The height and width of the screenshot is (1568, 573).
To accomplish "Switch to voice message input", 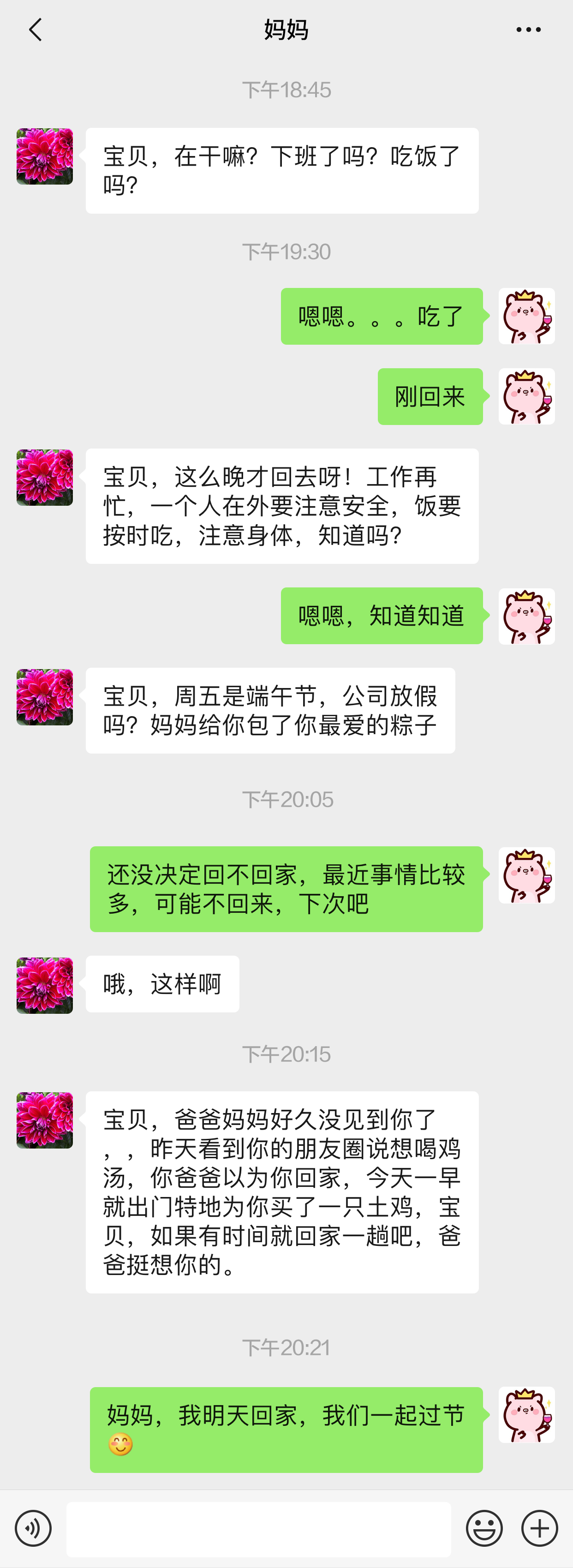I will (33, 1528).
